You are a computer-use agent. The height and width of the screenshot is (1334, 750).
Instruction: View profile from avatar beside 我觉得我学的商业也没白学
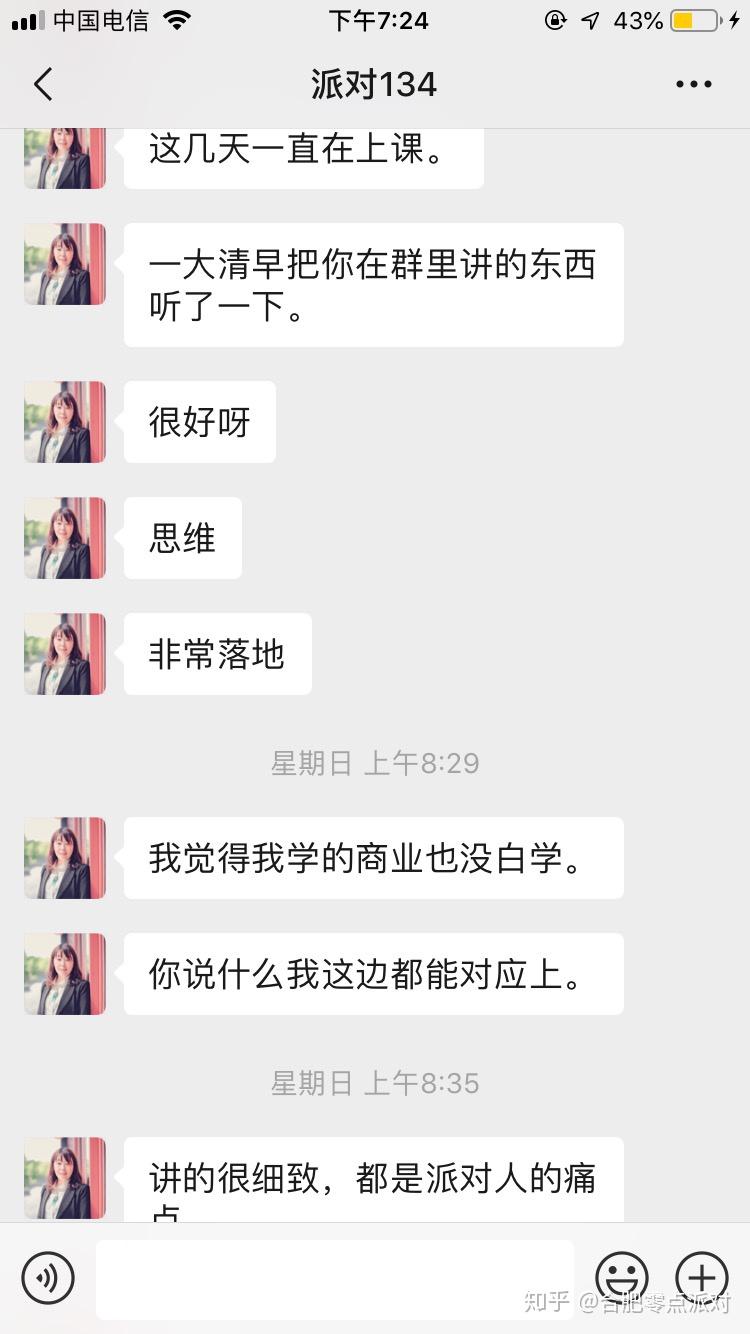pos(65,858)
